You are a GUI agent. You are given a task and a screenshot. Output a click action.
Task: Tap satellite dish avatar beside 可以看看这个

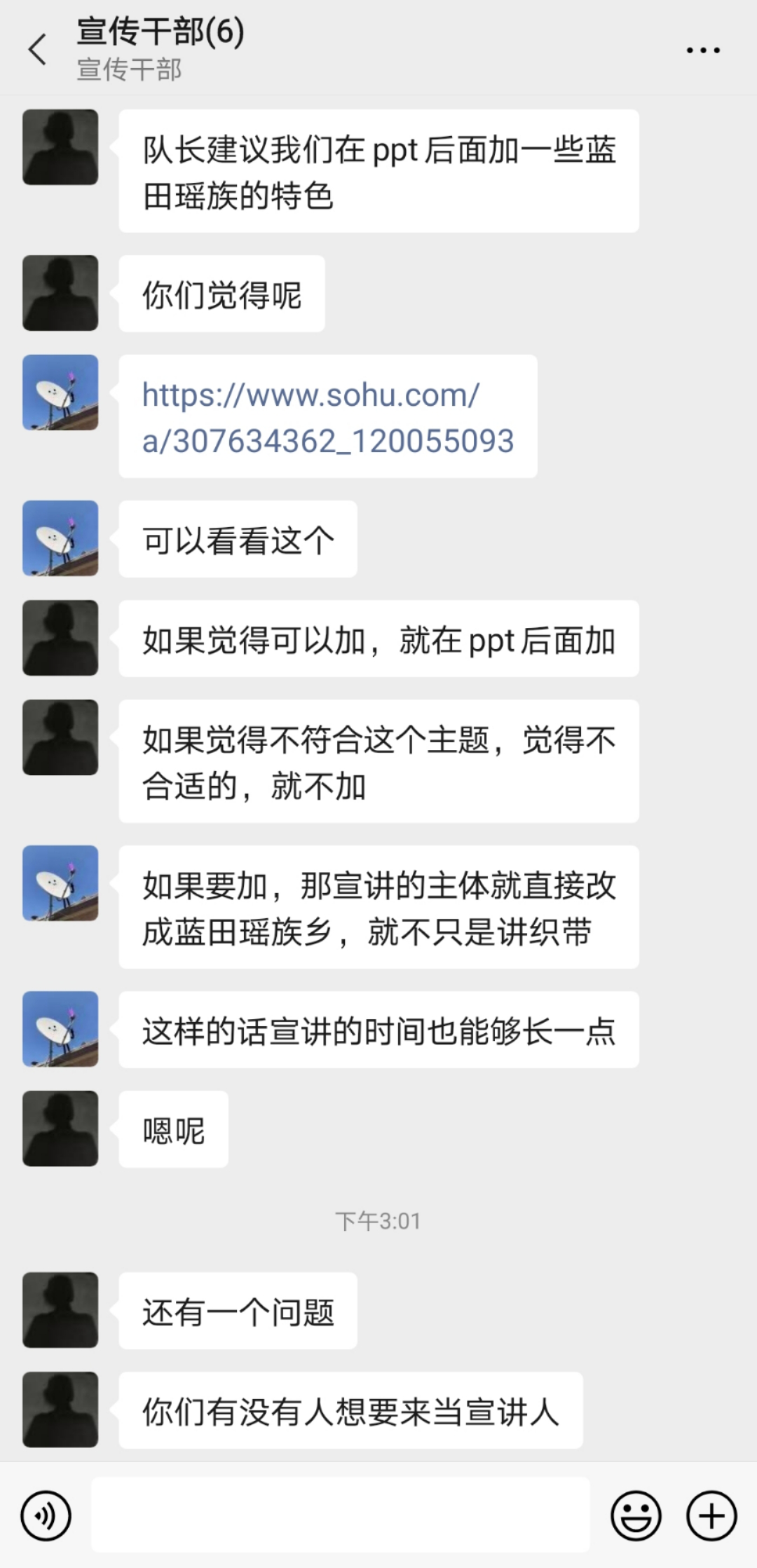click(x=60, y=538)
